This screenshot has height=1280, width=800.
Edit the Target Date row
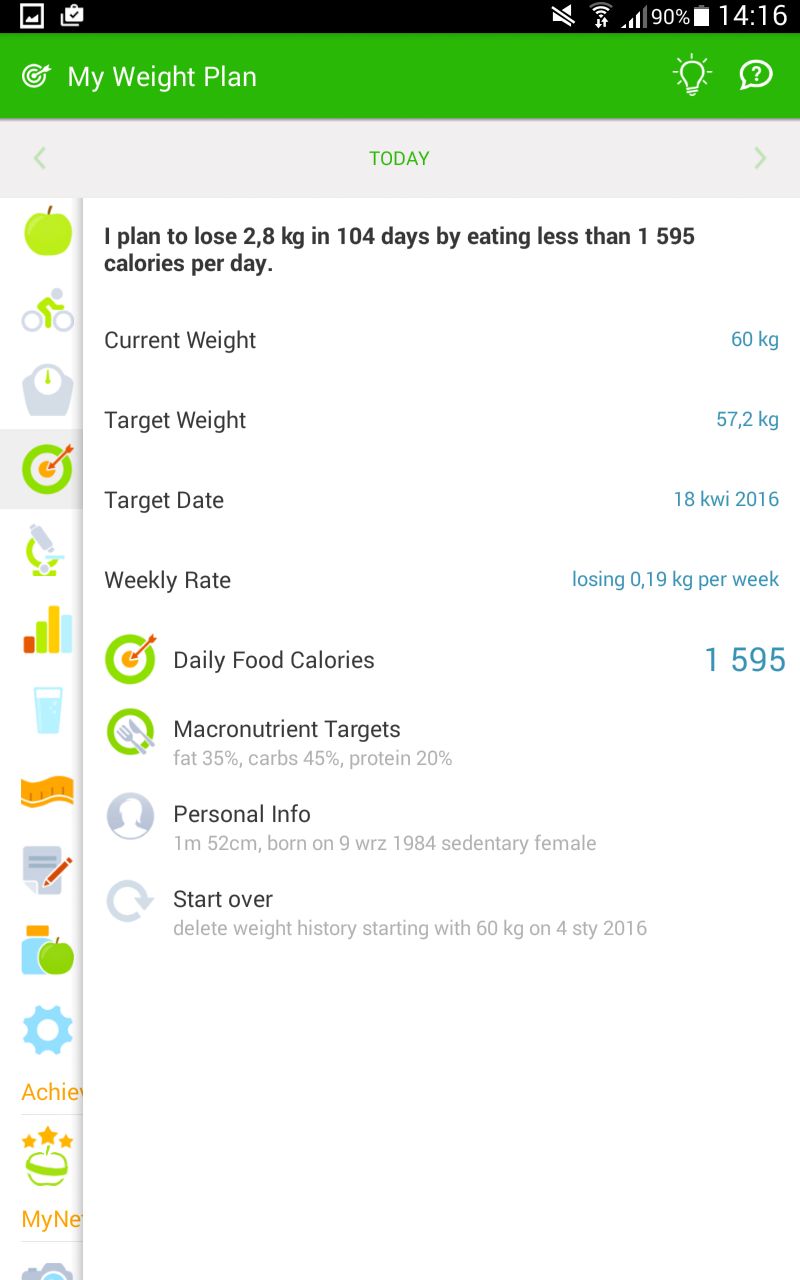(441, 500)
